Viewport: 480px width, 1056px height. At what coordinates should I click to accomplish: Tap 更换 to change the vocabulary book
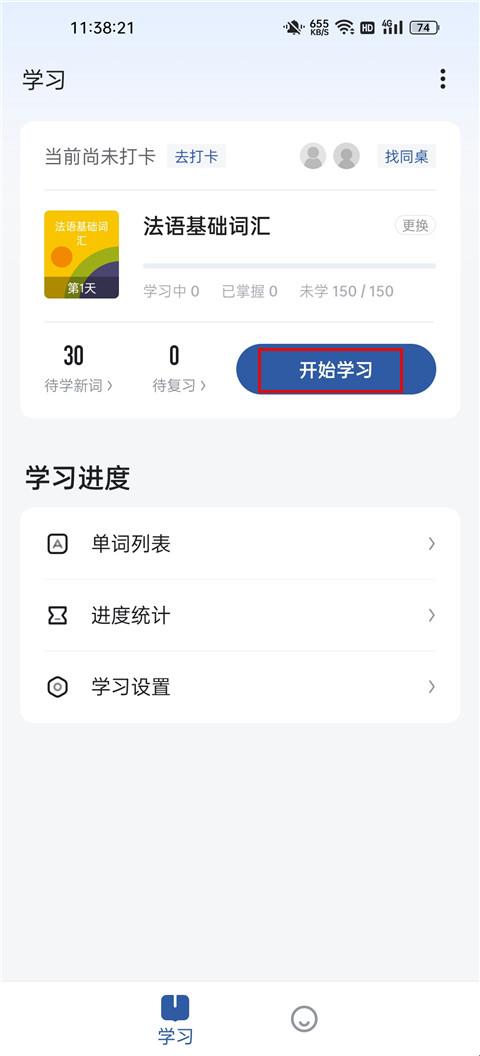(415, 226)
